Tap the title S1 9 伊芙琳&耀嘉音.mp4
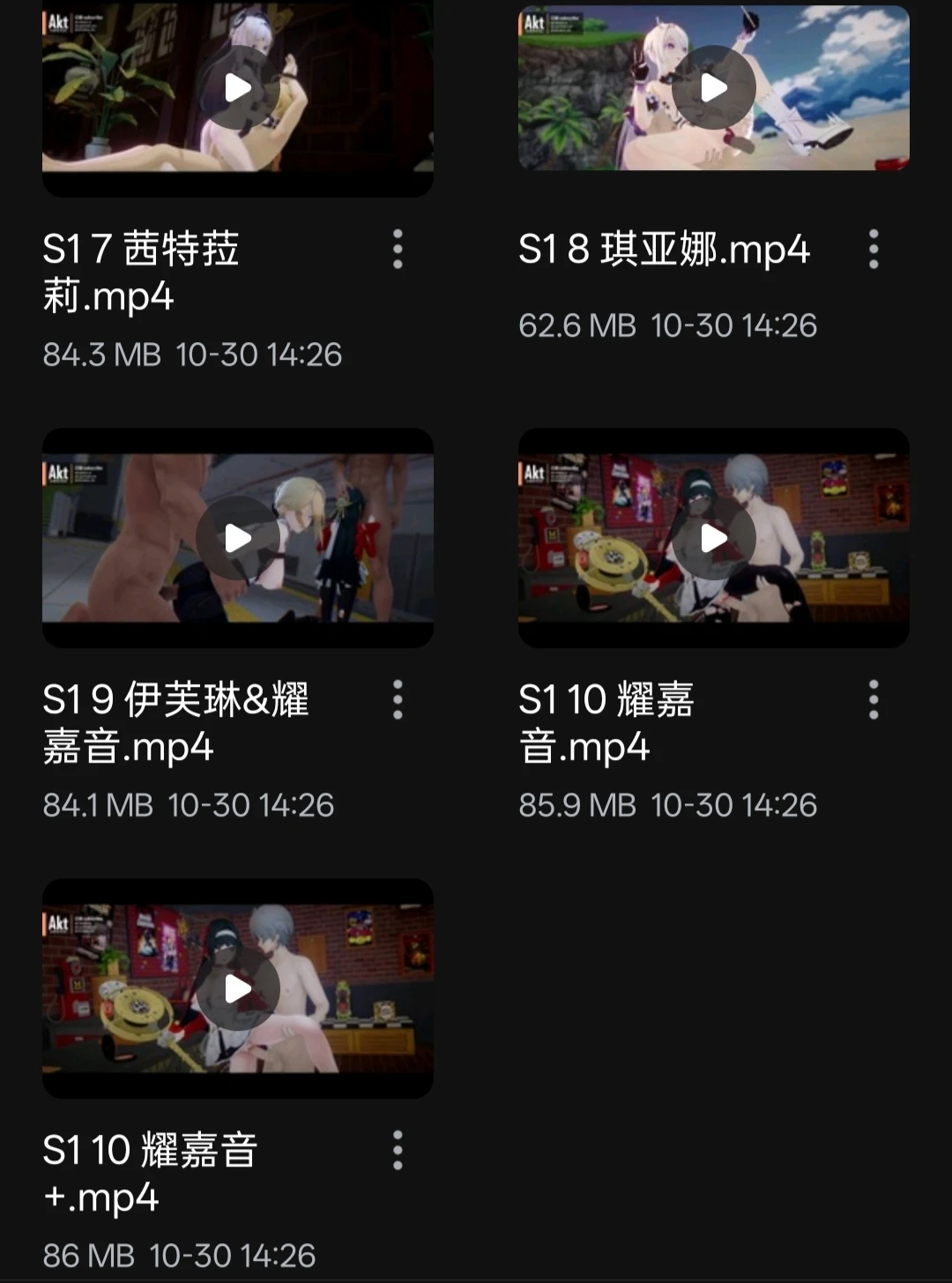 176,723
